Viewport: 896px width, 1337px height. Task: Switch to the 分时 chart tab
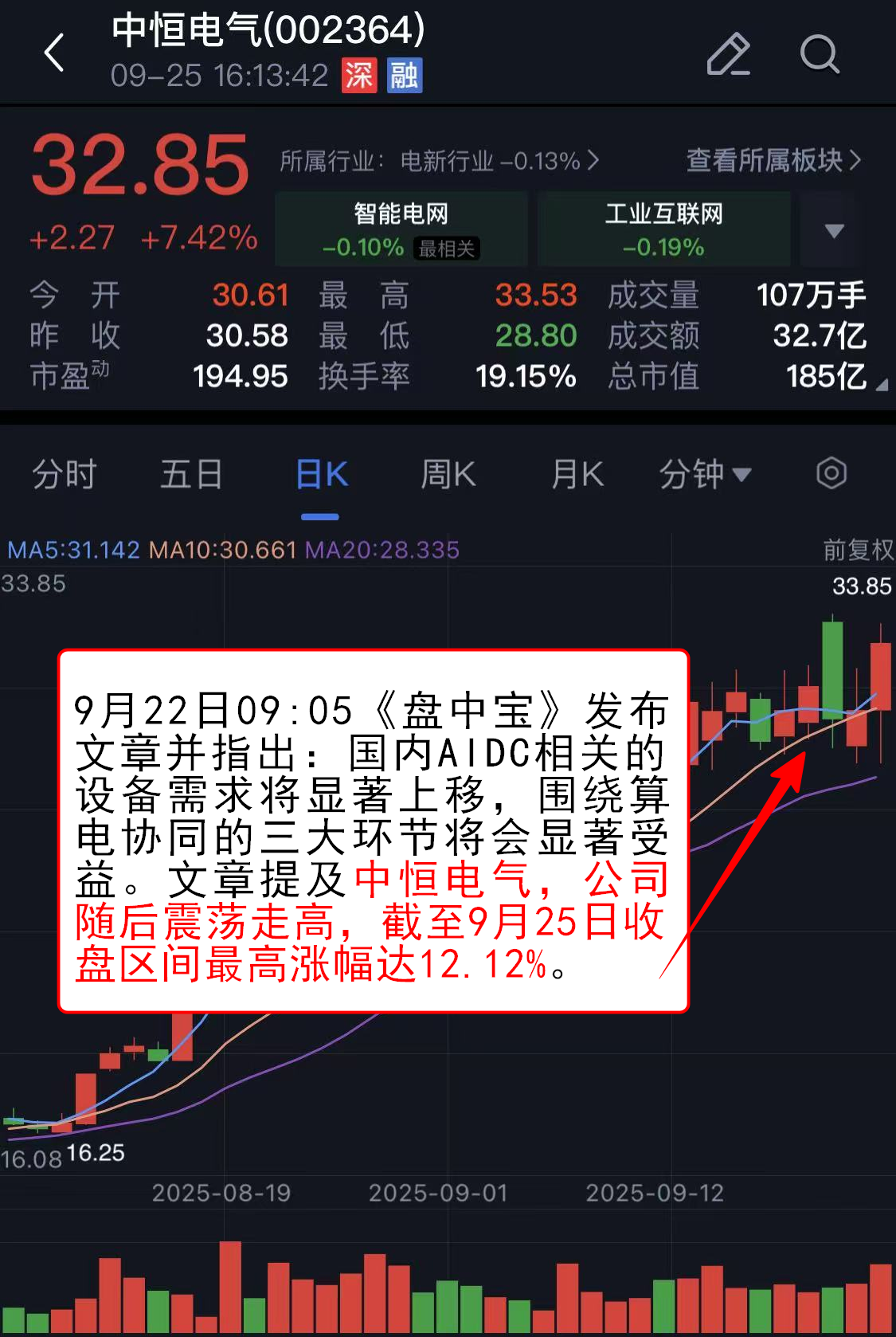[x=64, y=475]
